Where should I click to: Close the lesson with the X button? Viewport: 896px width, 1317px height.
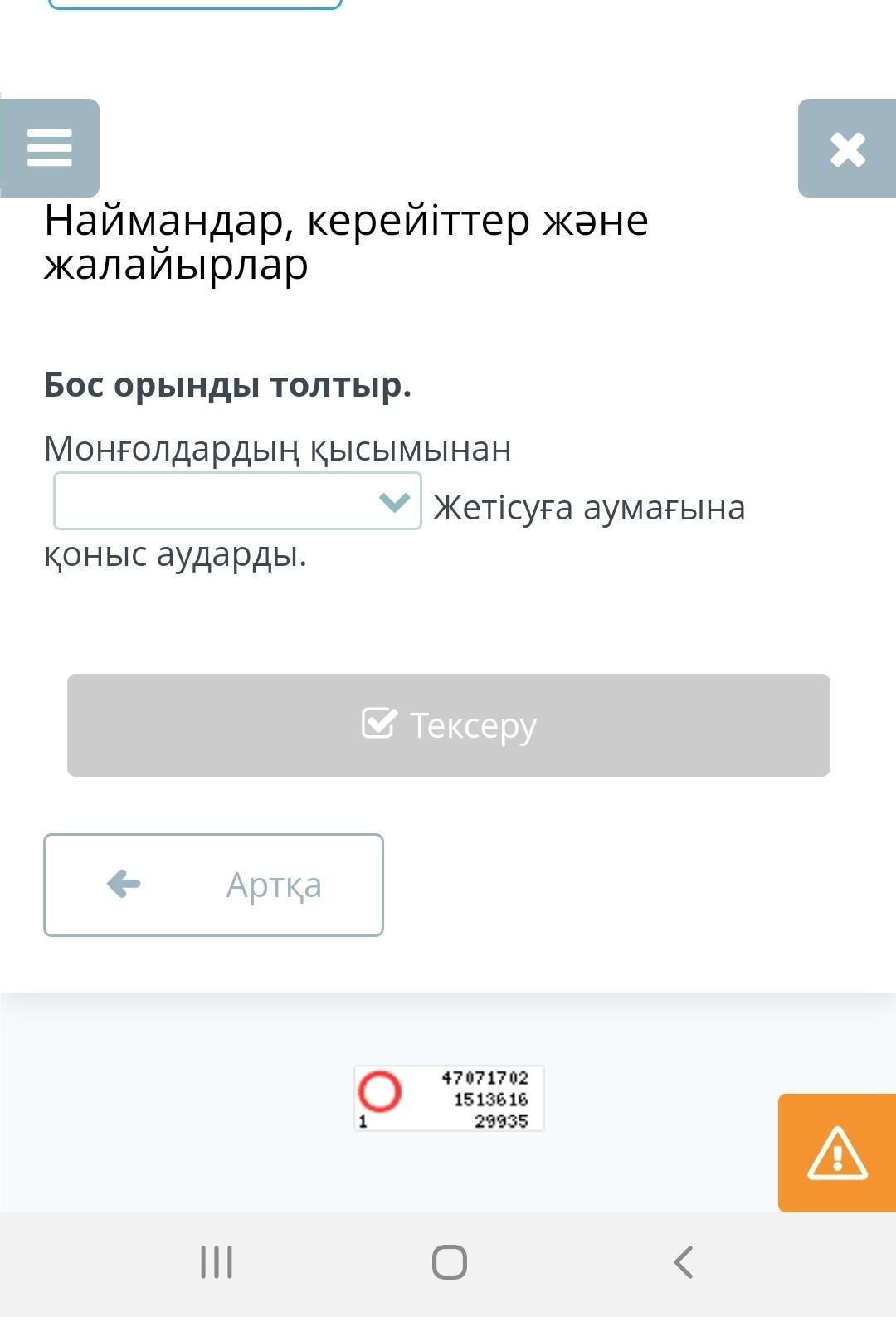pos(847,149)
